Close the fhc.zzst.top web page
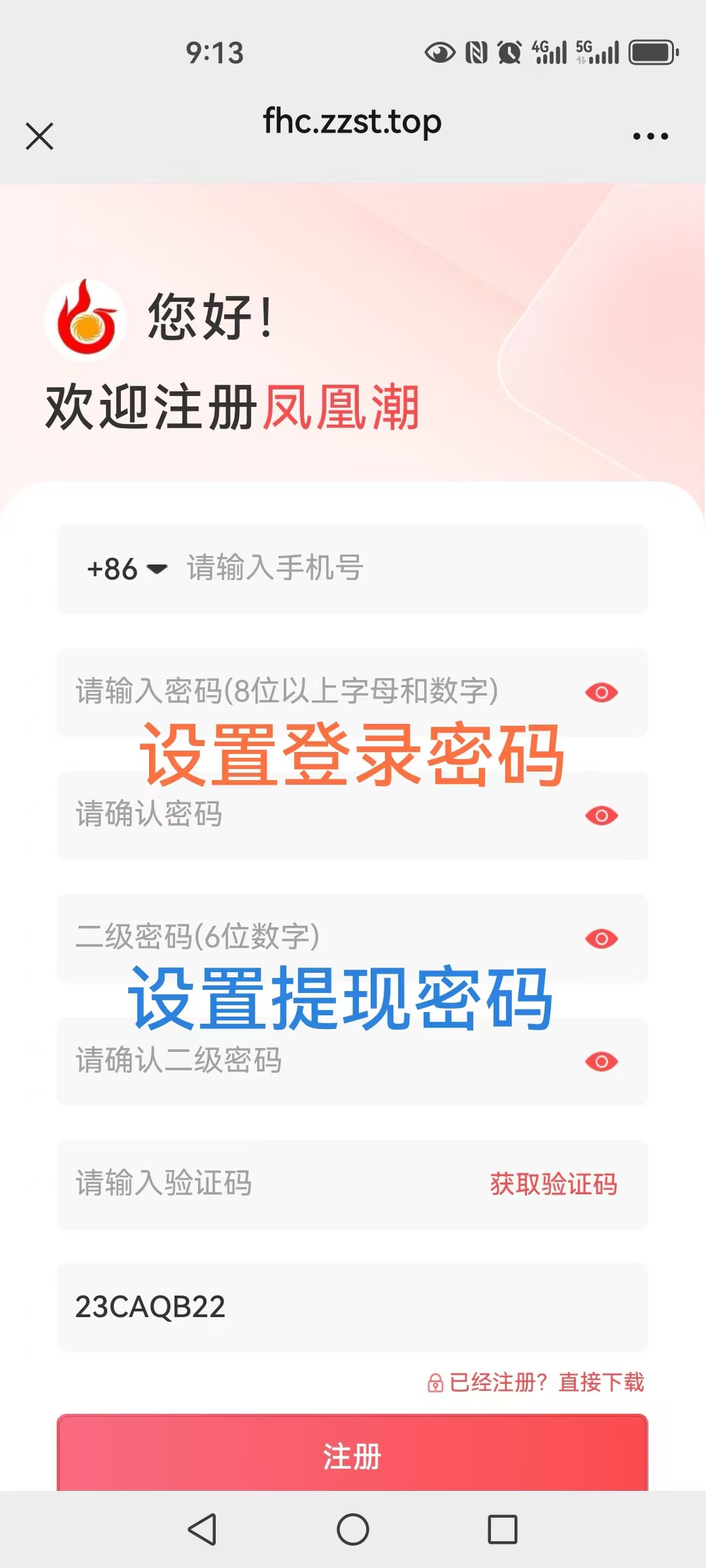 [39, 137]
